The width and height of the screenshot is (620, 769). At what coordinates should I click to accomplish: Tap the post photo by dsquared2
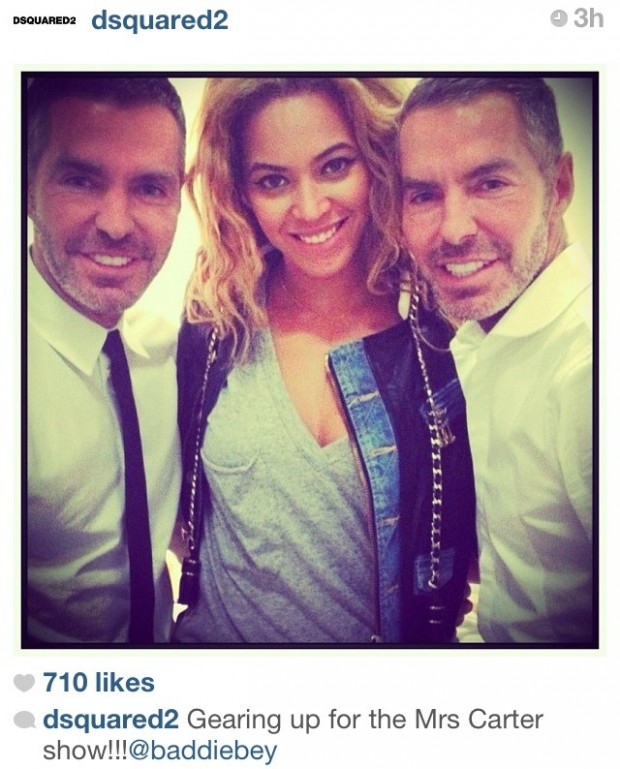310,360
